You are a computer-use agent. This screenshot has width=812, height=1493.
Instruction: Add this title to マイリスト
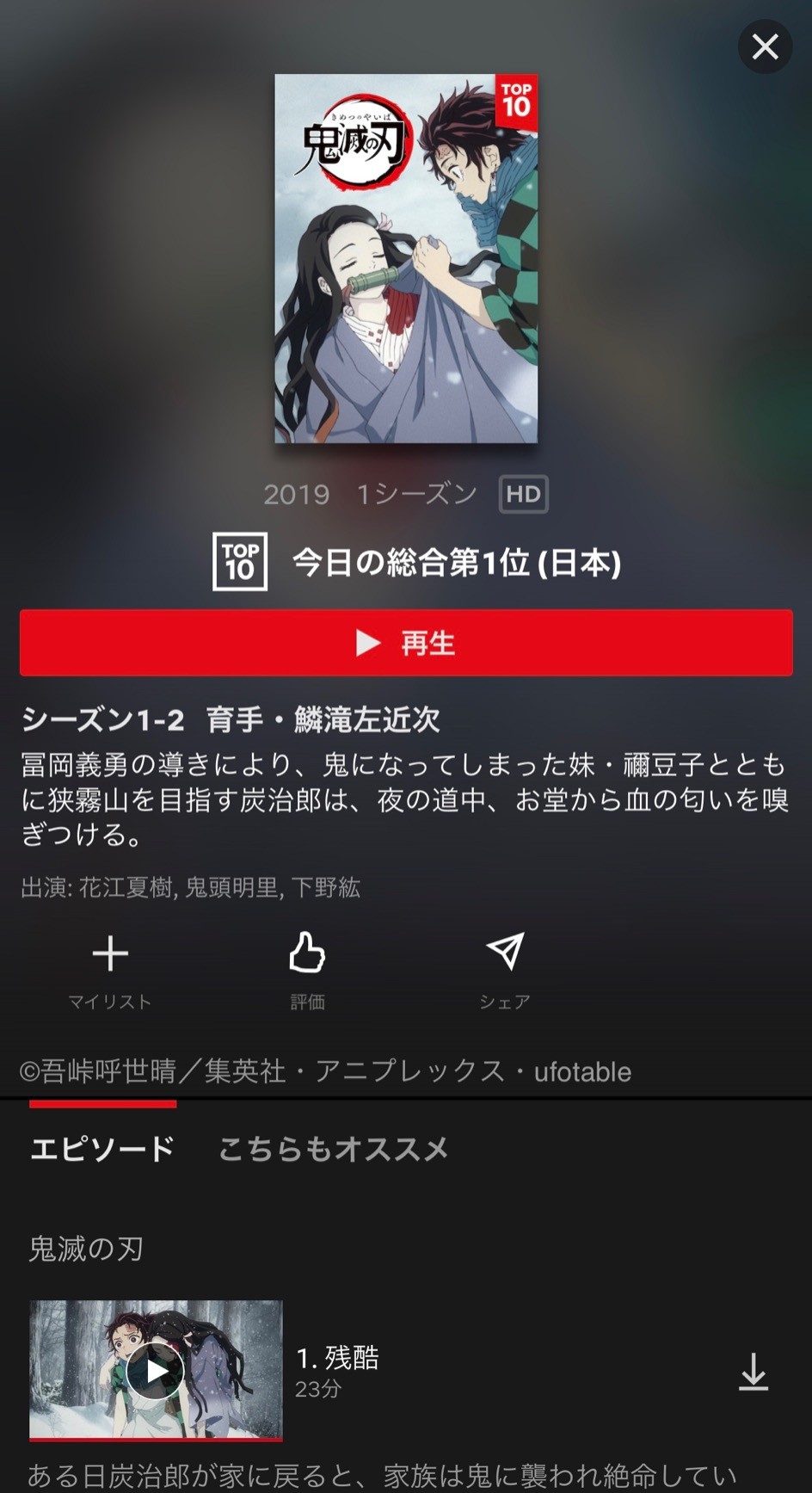(x=110, y=971)
